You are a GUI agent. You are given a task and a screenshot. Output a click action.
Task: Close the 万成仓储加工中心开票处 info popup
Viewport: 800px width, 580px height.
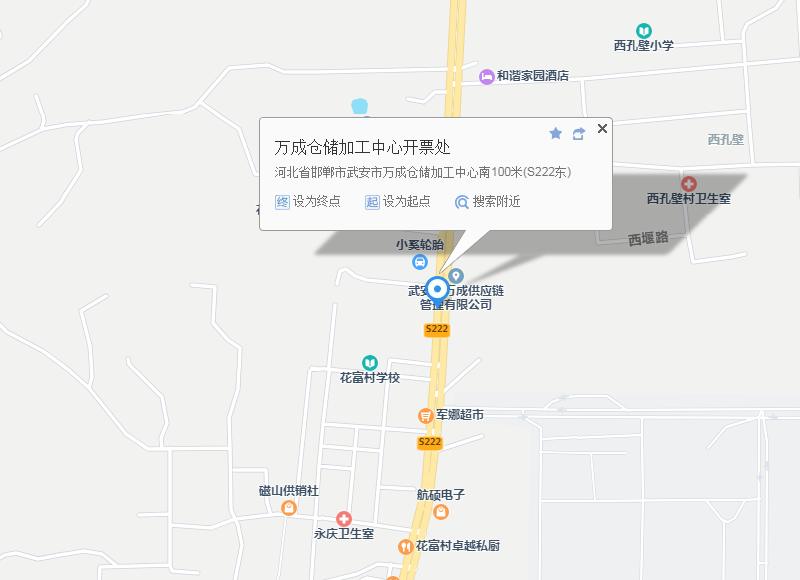click(x=602, y=129)
